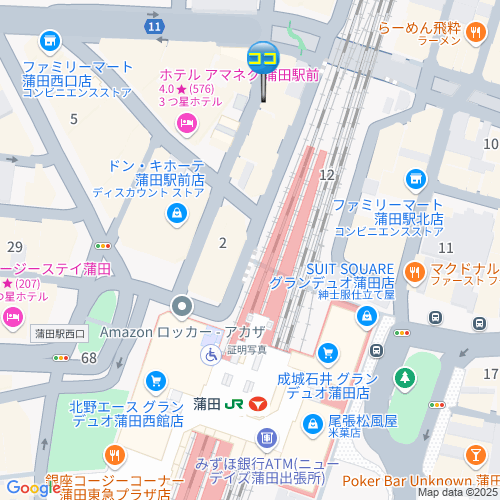Open the Poker Bar Unknown bar marker
Image resolution: width=500 pixels, height=500 pixels.
pyautogui.click(x=476, y=455)
